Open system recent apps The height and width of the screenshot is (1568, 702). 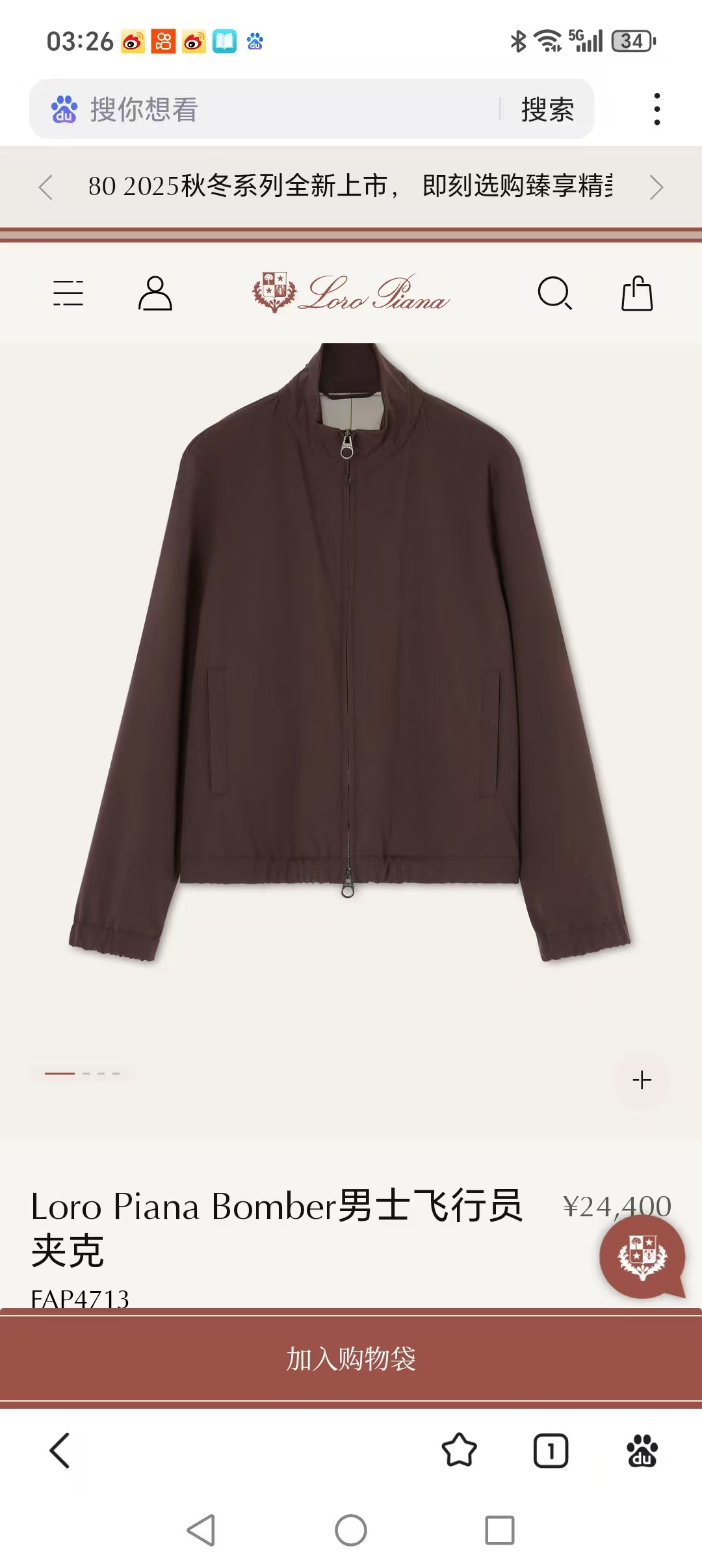500,1530
